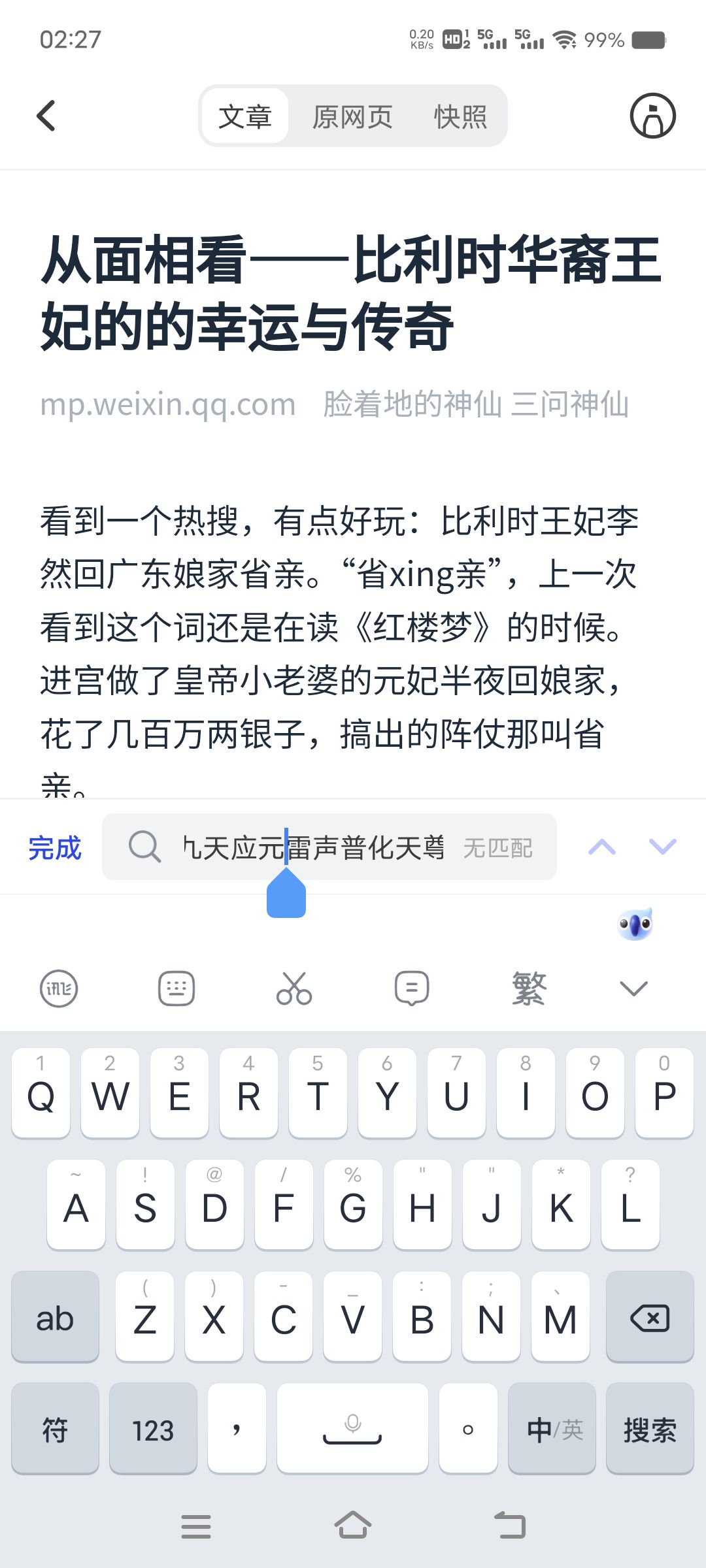Switch language with the 中/英 key

(x=552, y=1429)
